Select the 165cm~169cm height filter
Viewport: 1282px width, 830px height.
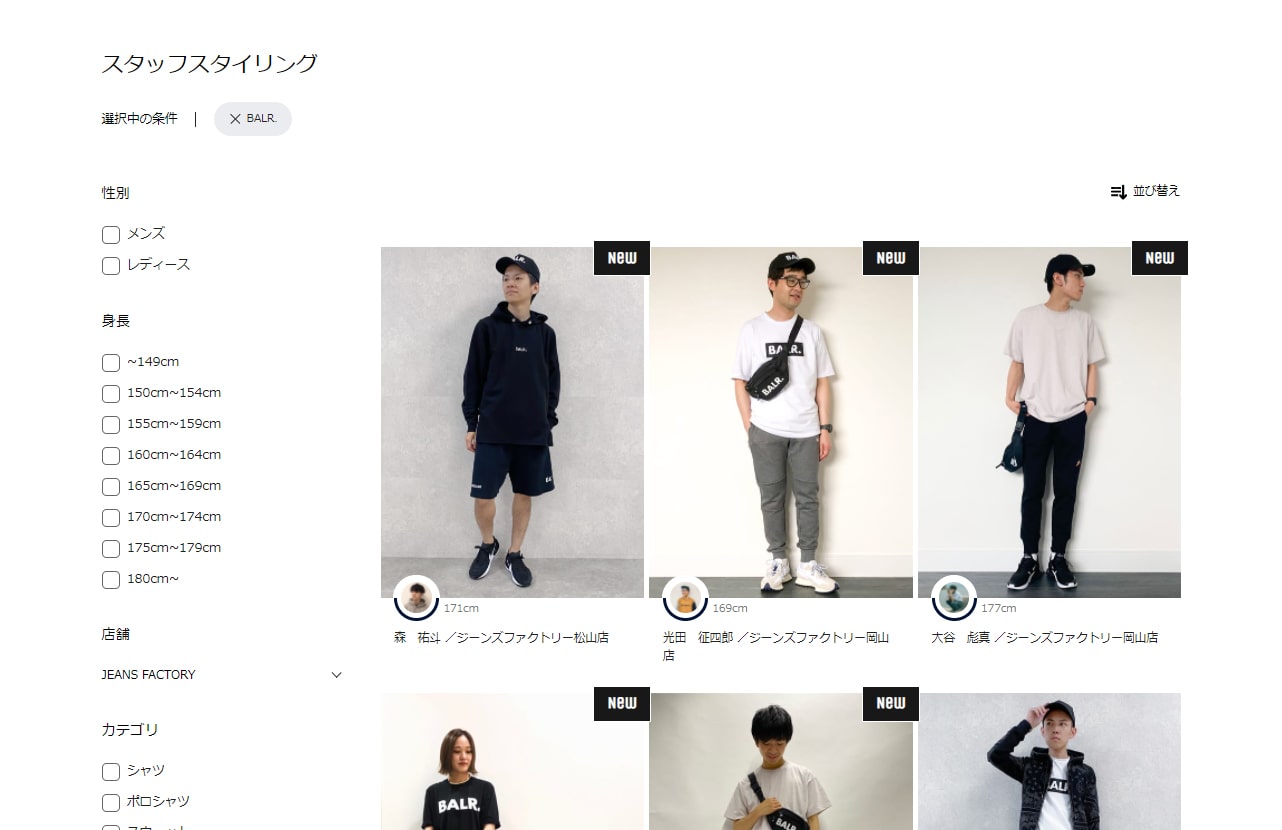(x=111, y=487)
